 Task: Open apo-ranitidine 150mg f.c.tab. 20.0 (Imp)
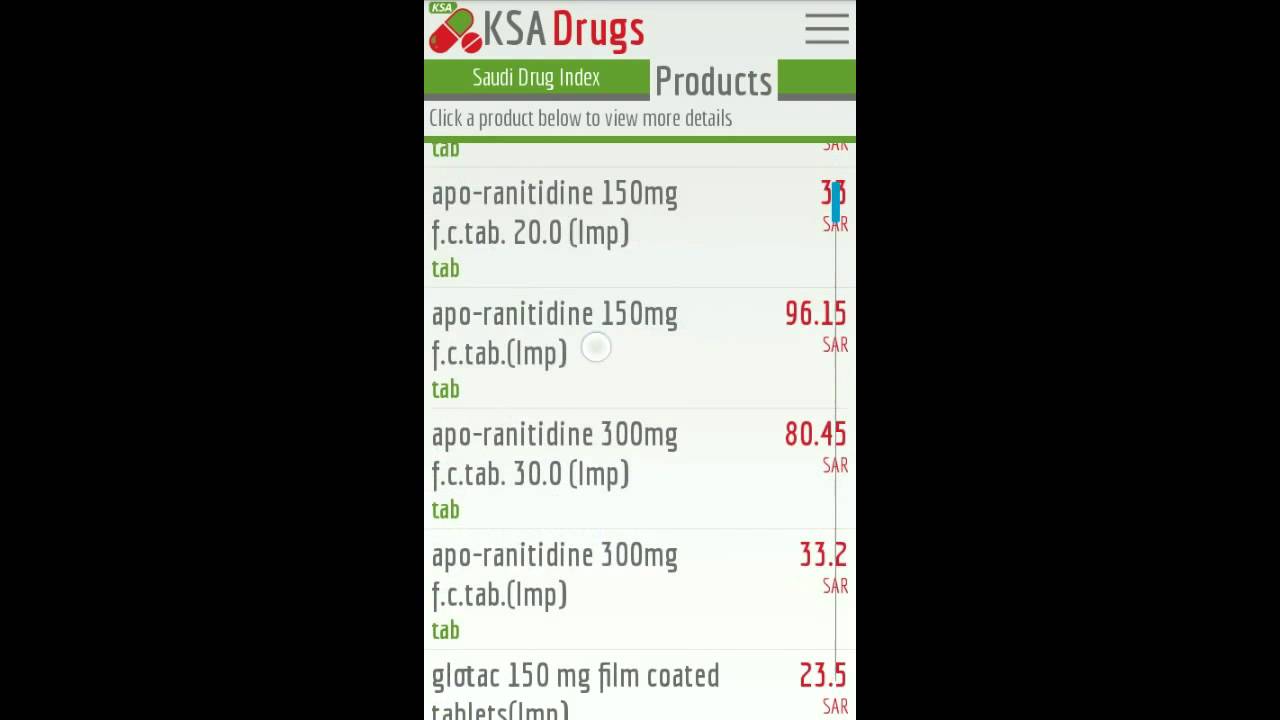(600, 228)
